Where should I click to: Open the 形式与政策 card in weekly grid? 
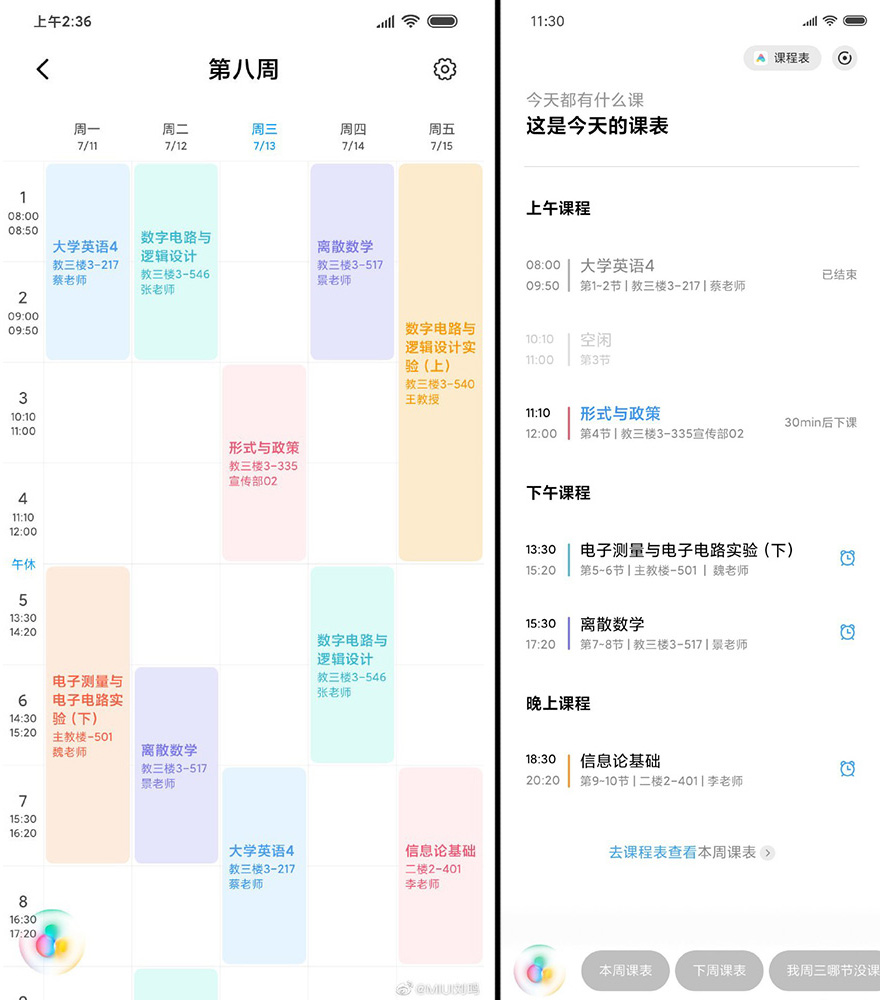point(264,463)
